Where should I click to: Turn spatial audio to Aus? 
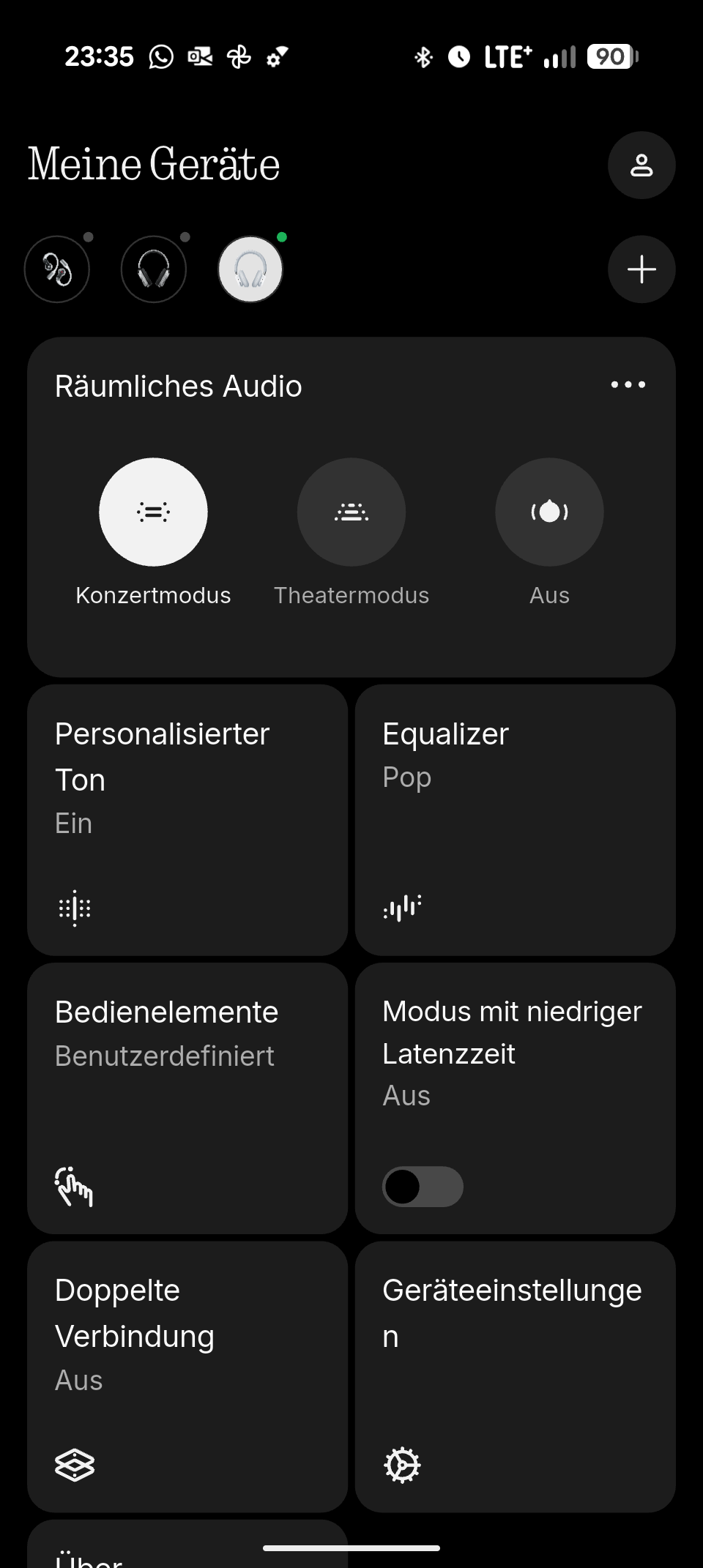549,512
